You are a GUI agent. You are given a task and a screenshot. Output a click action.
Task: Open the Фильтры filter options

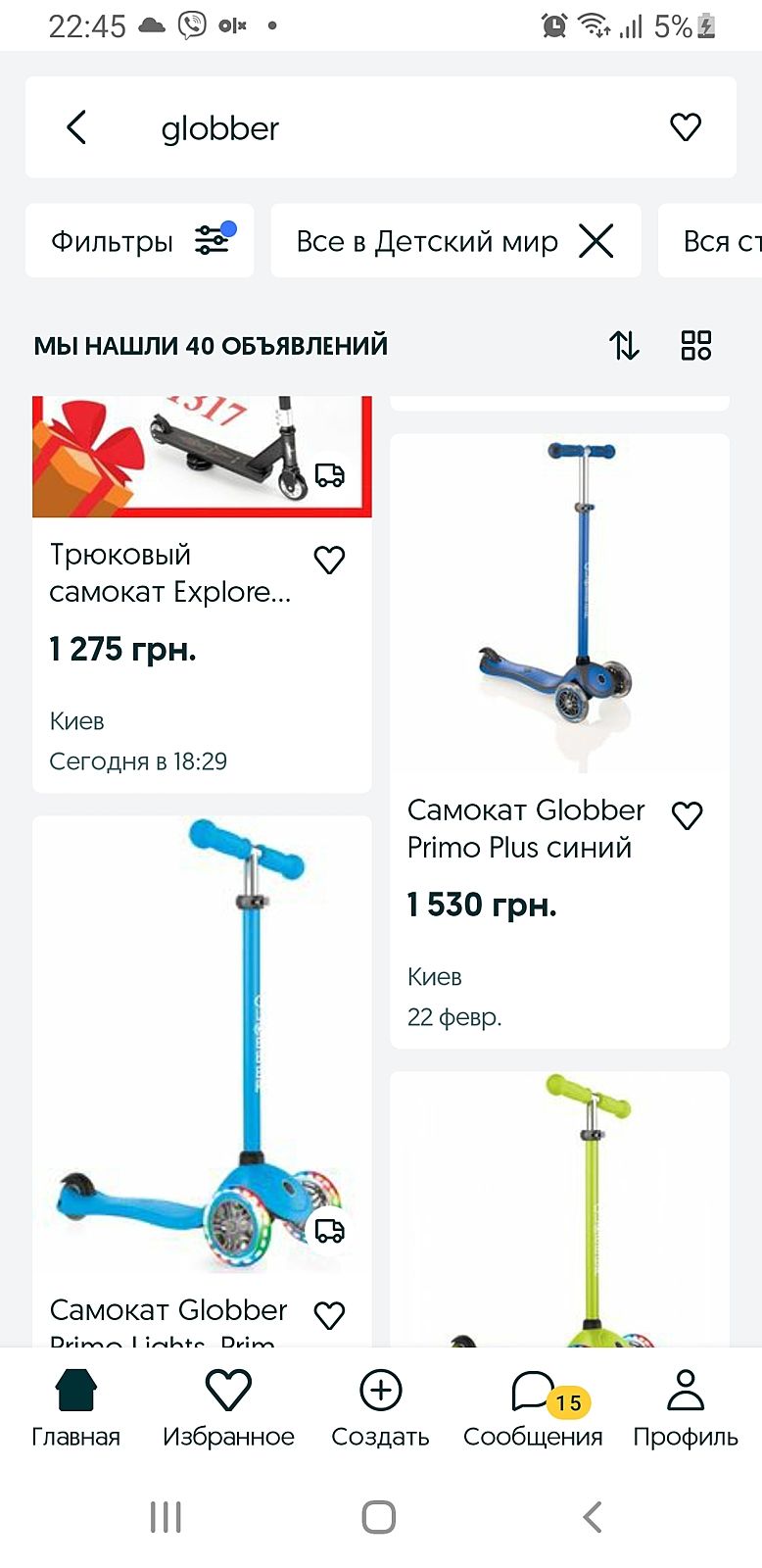[140, 241]
